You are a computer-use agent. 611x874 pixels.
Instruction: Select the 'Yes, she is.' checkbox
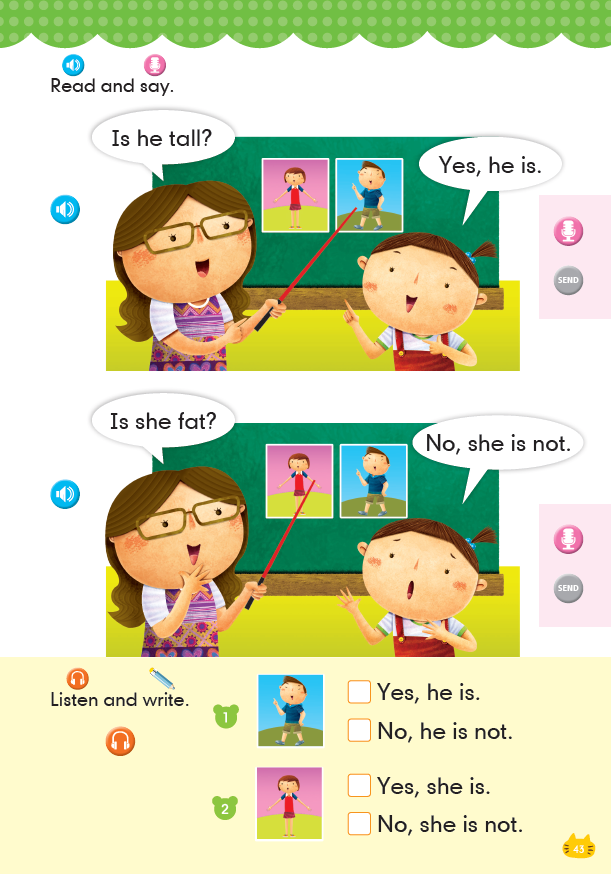359,786
